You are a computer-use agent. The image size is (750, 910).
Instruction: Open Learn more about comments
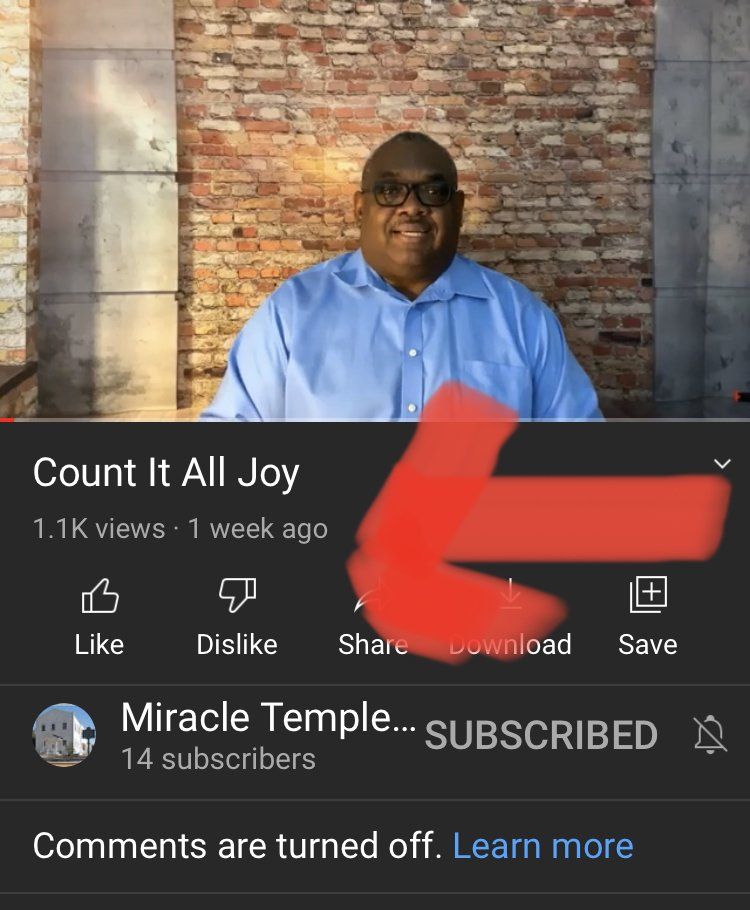542,846
